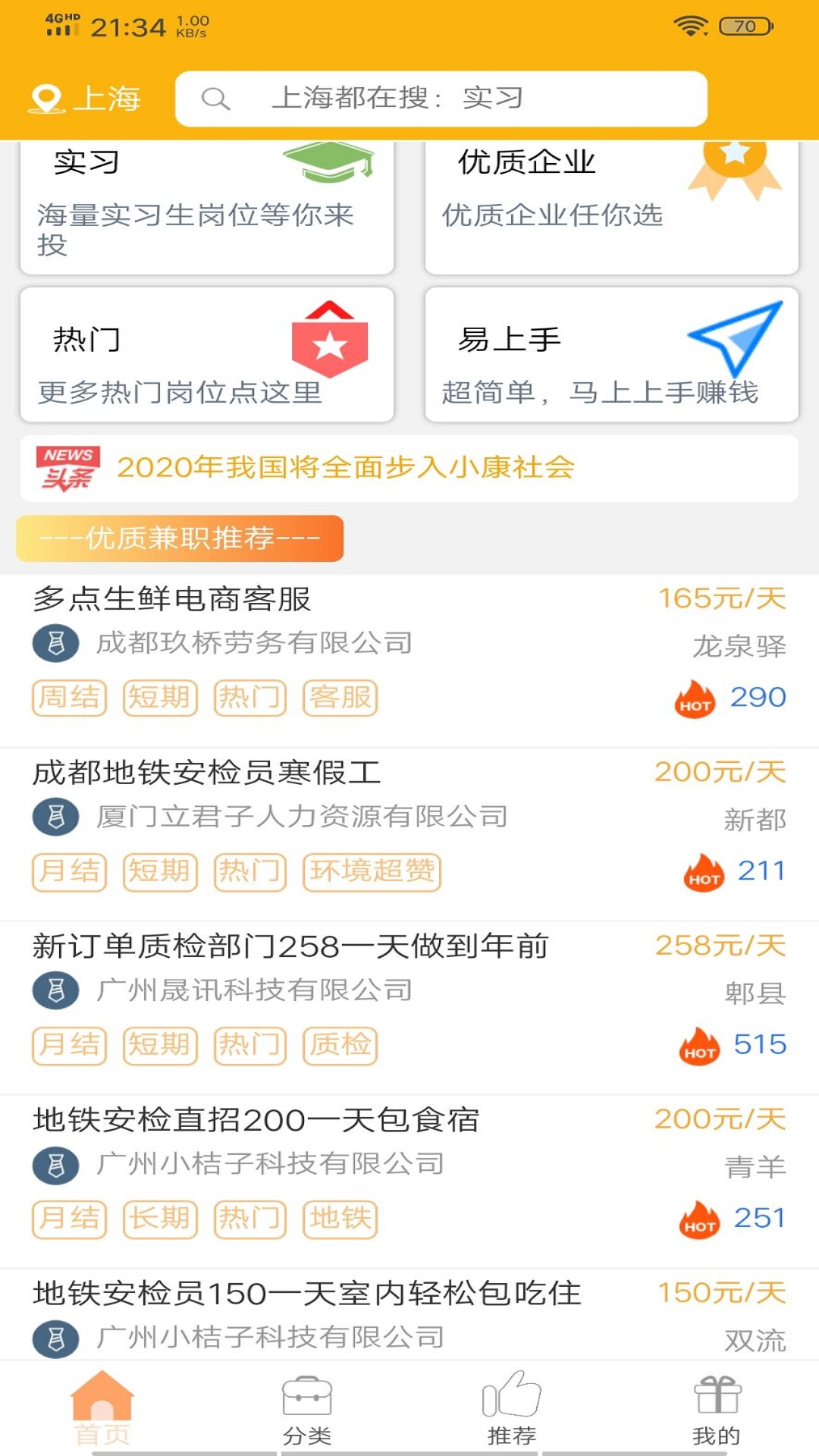Click the red star badge icon for 热门
Screen dimensions: 819x1456
click(x=329, y=340)
